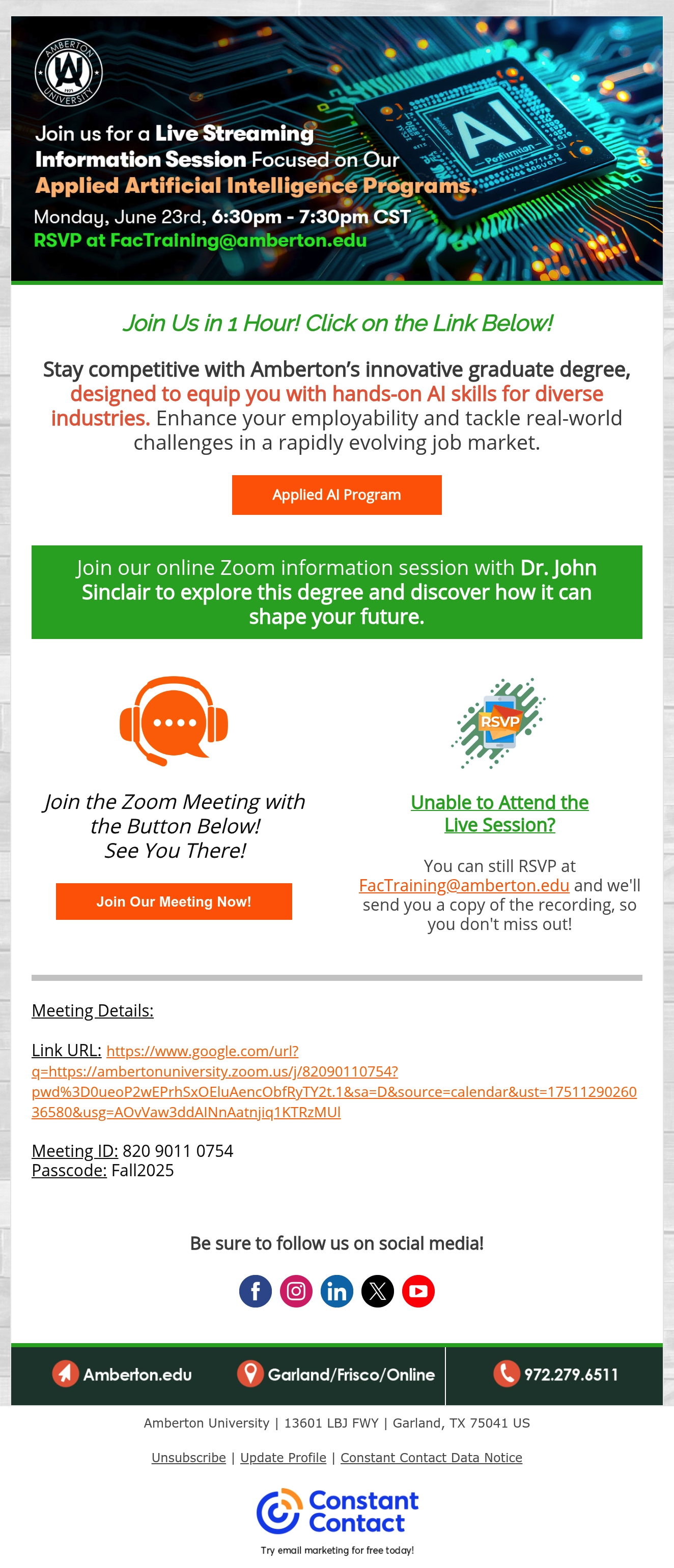This screenshot has width=674, height=1568.
Task: Open the Zoom meeting Link URL
Action: coord(334,1081)
